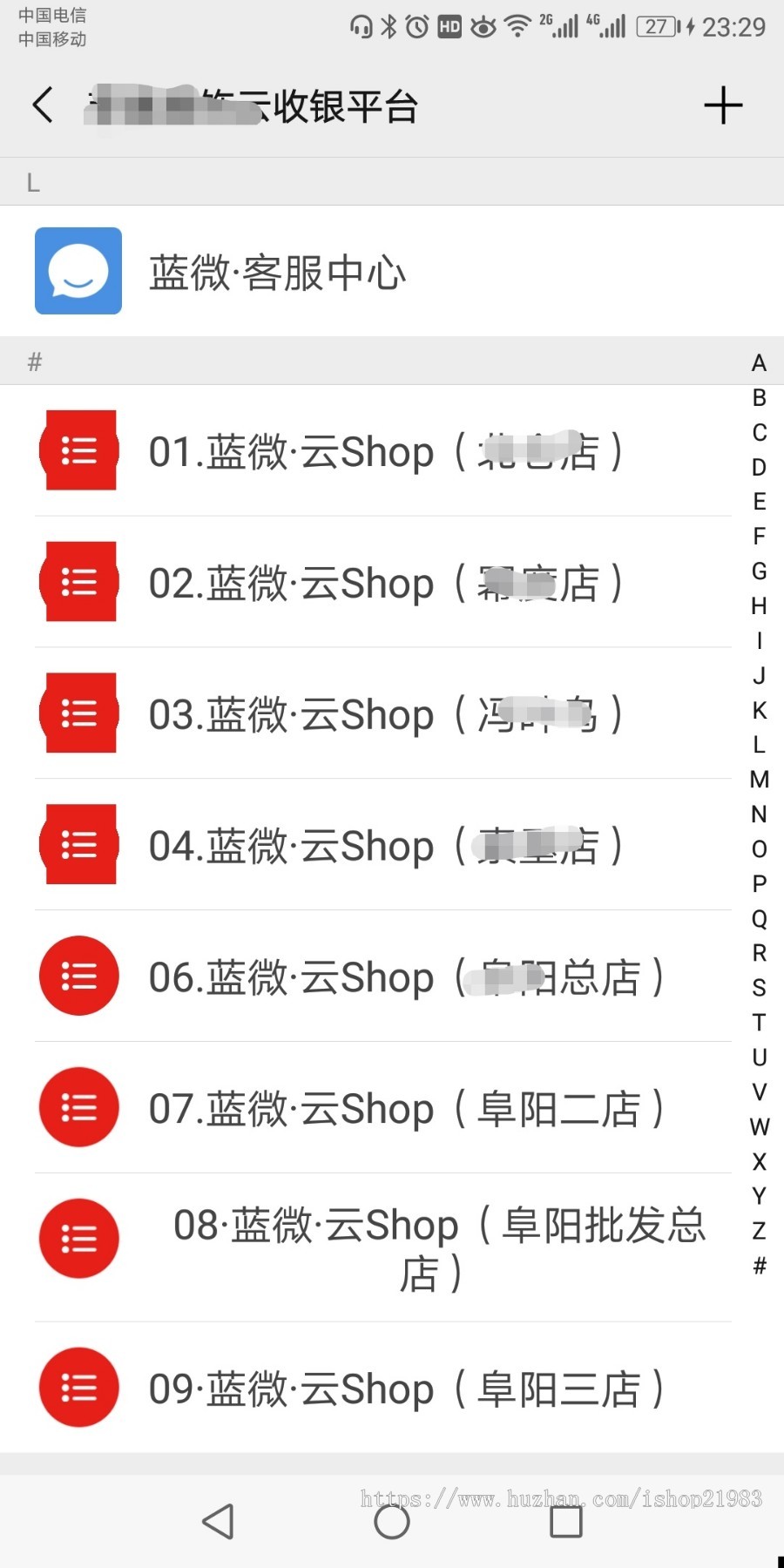Open the add (+) button in the top bar
784x1568 pixels.
pos(723,105)
